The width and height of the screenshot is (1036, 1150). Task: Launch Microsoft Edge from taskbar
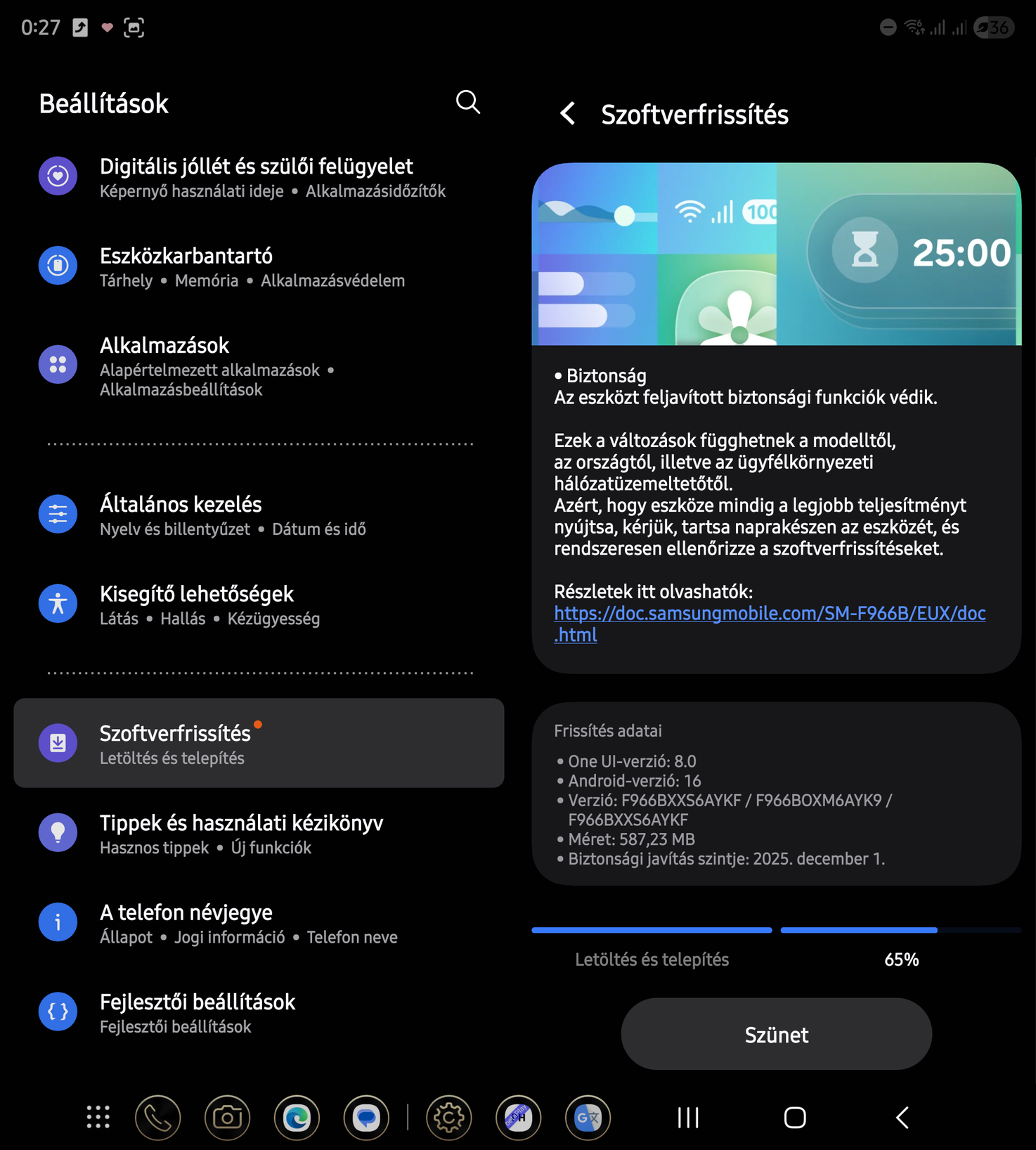297,1117
